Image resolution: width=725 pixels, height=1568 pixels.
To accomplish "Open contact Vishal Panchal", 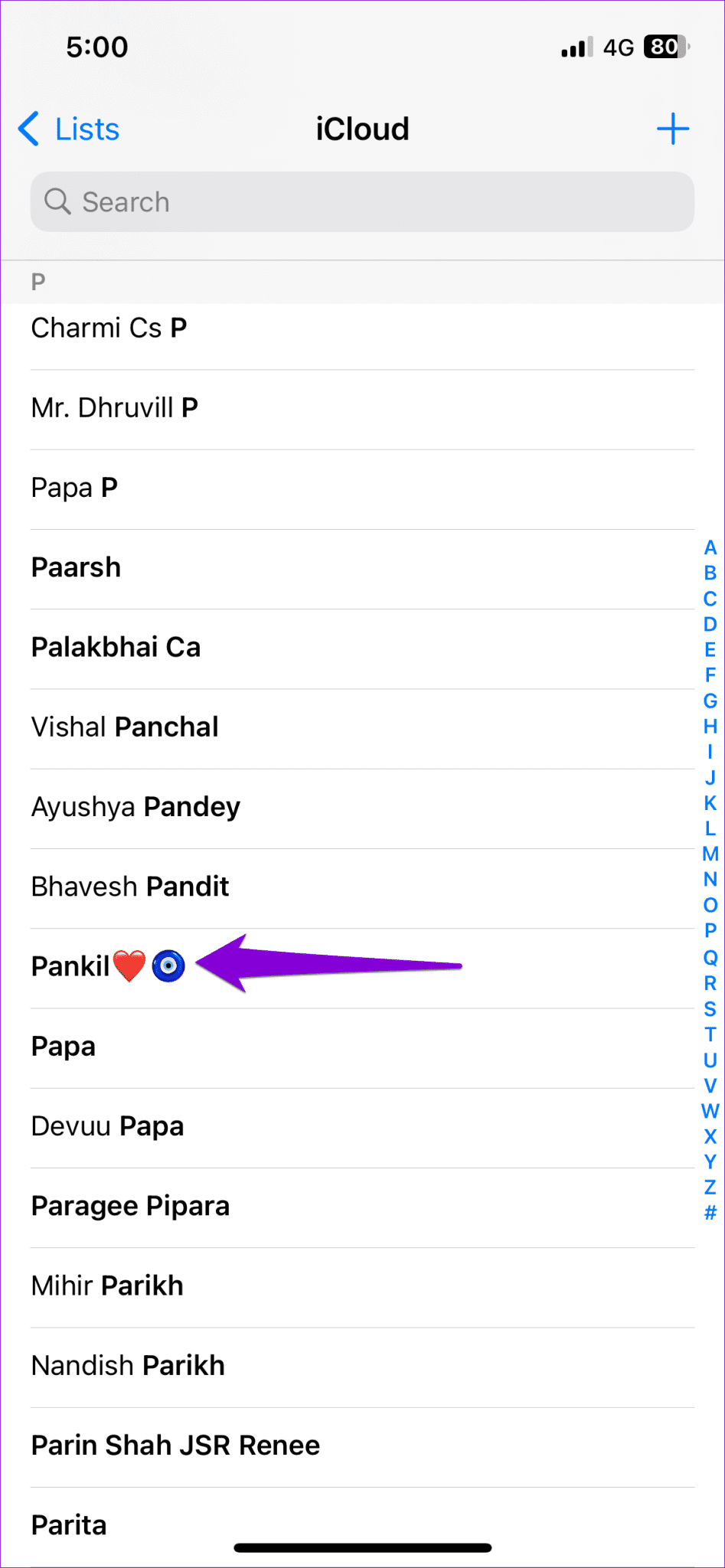I will click(125, 727).
